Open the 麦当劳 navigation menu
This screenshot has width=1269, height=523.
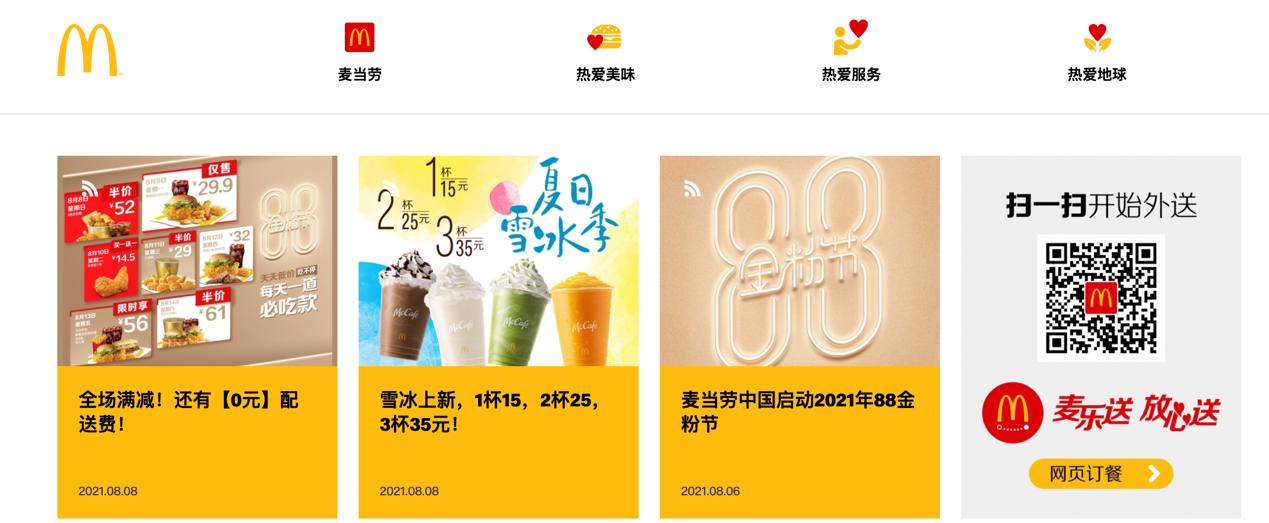coord(359,52)
